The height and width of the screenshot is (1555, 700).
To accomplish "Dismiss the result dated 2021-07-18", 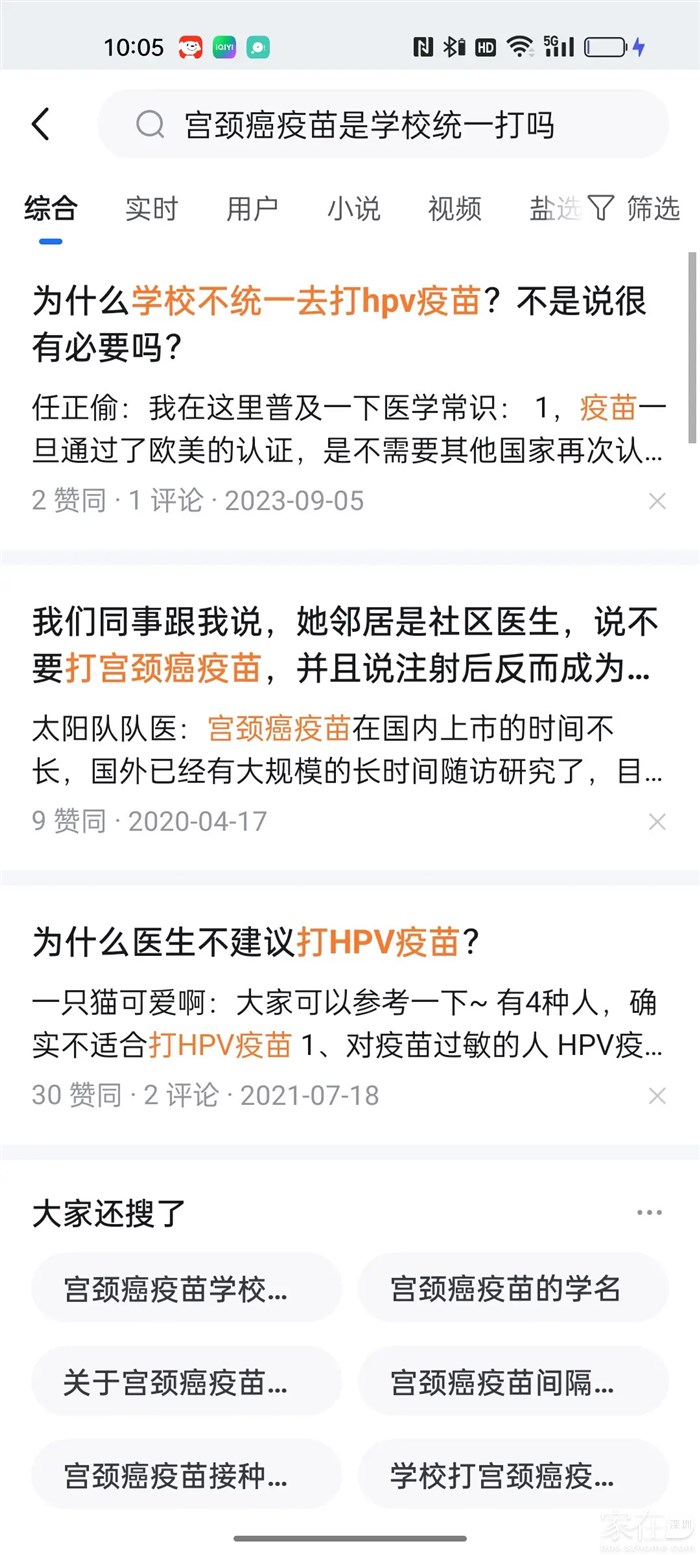I will pyautogui.click(x=657, y=1096).
